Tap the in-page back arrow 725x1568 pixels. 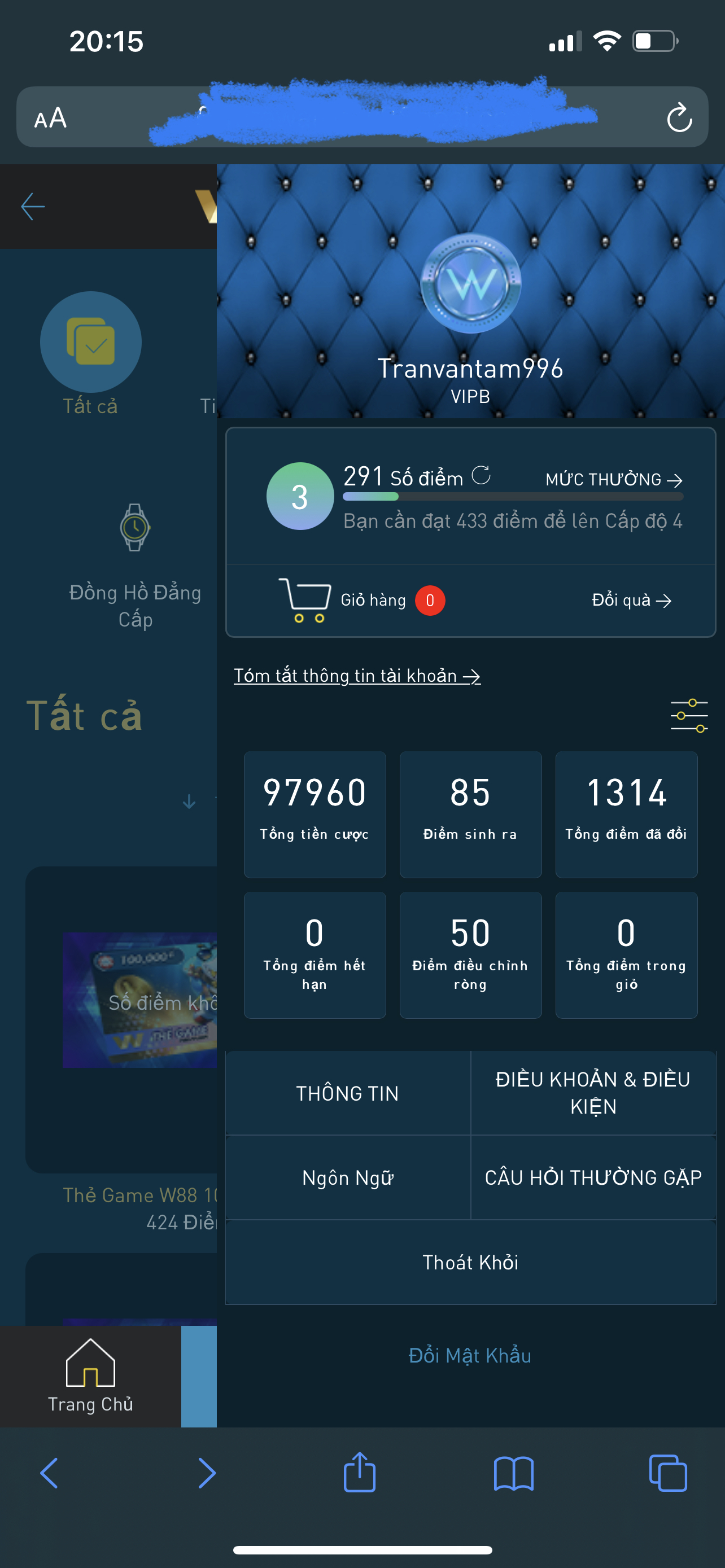tap(33, 207)
